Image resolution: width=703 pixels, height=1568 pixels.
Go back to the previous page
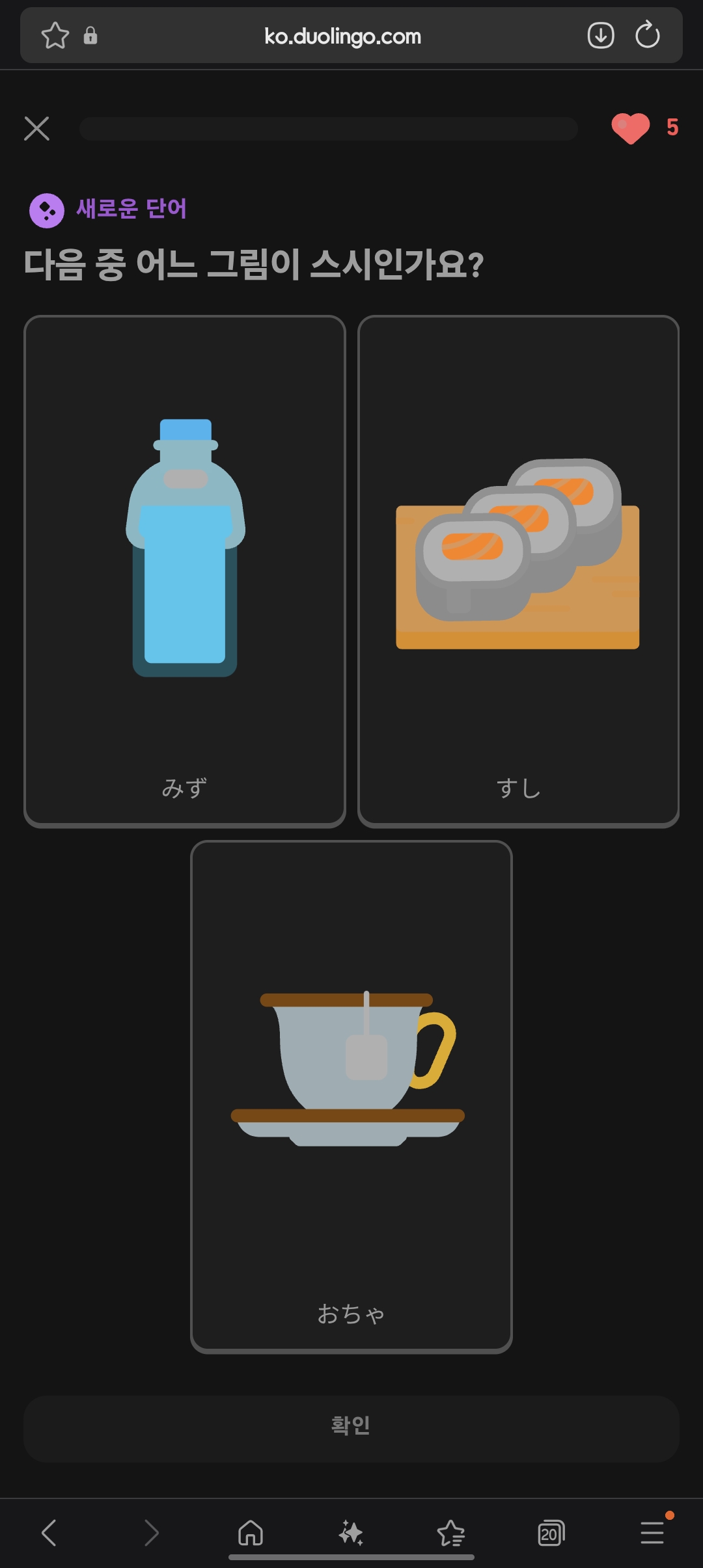pyautogui.click(x=49, y=1533)
